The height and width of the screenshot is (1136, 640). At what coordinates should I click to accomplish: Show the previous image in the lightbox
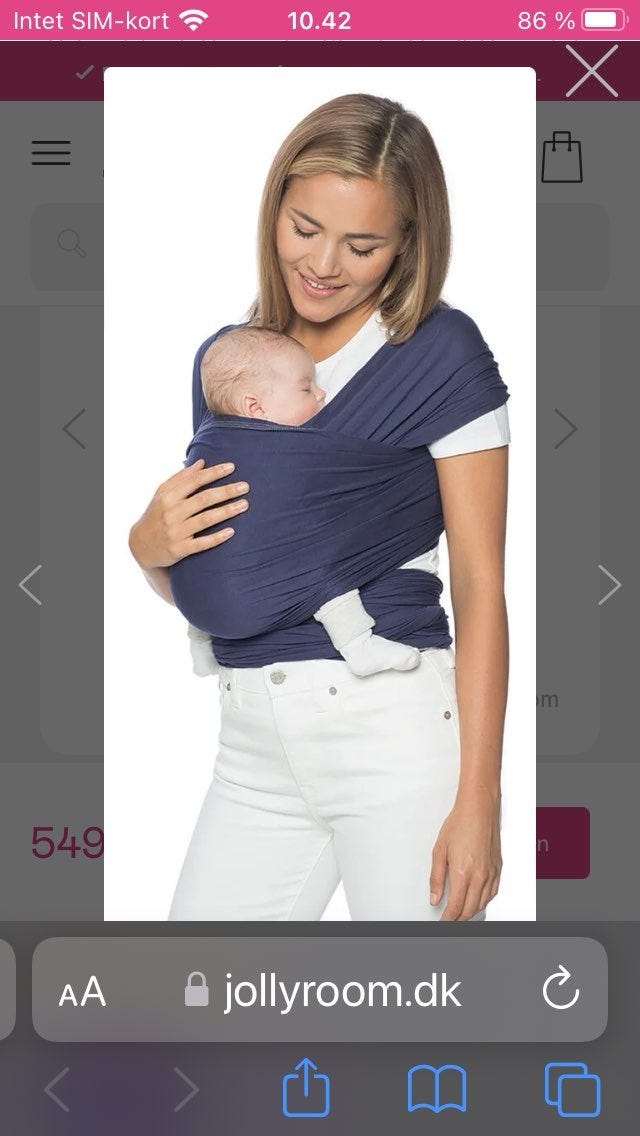[30, 585]
